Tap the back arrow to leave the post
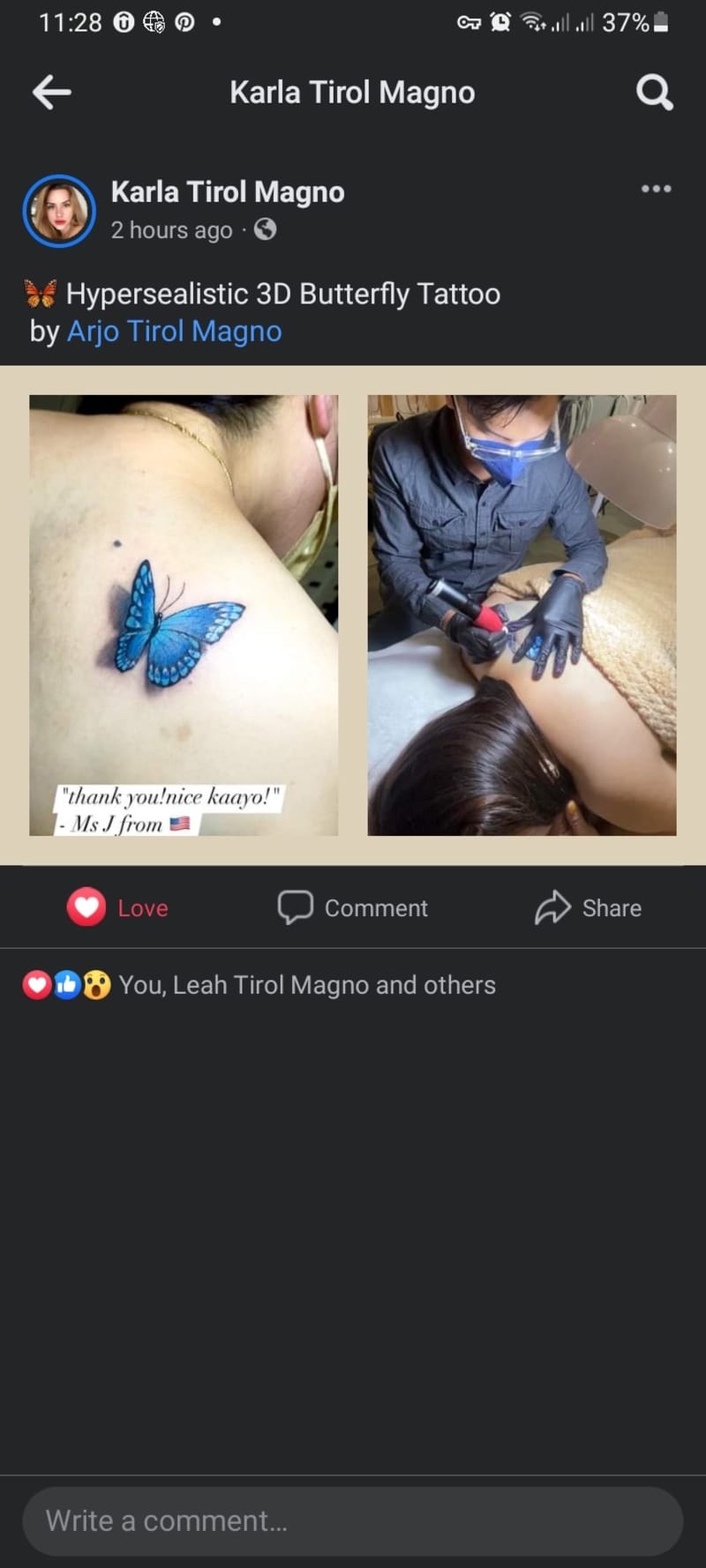The image size is (706, 1568). (51, 91)
